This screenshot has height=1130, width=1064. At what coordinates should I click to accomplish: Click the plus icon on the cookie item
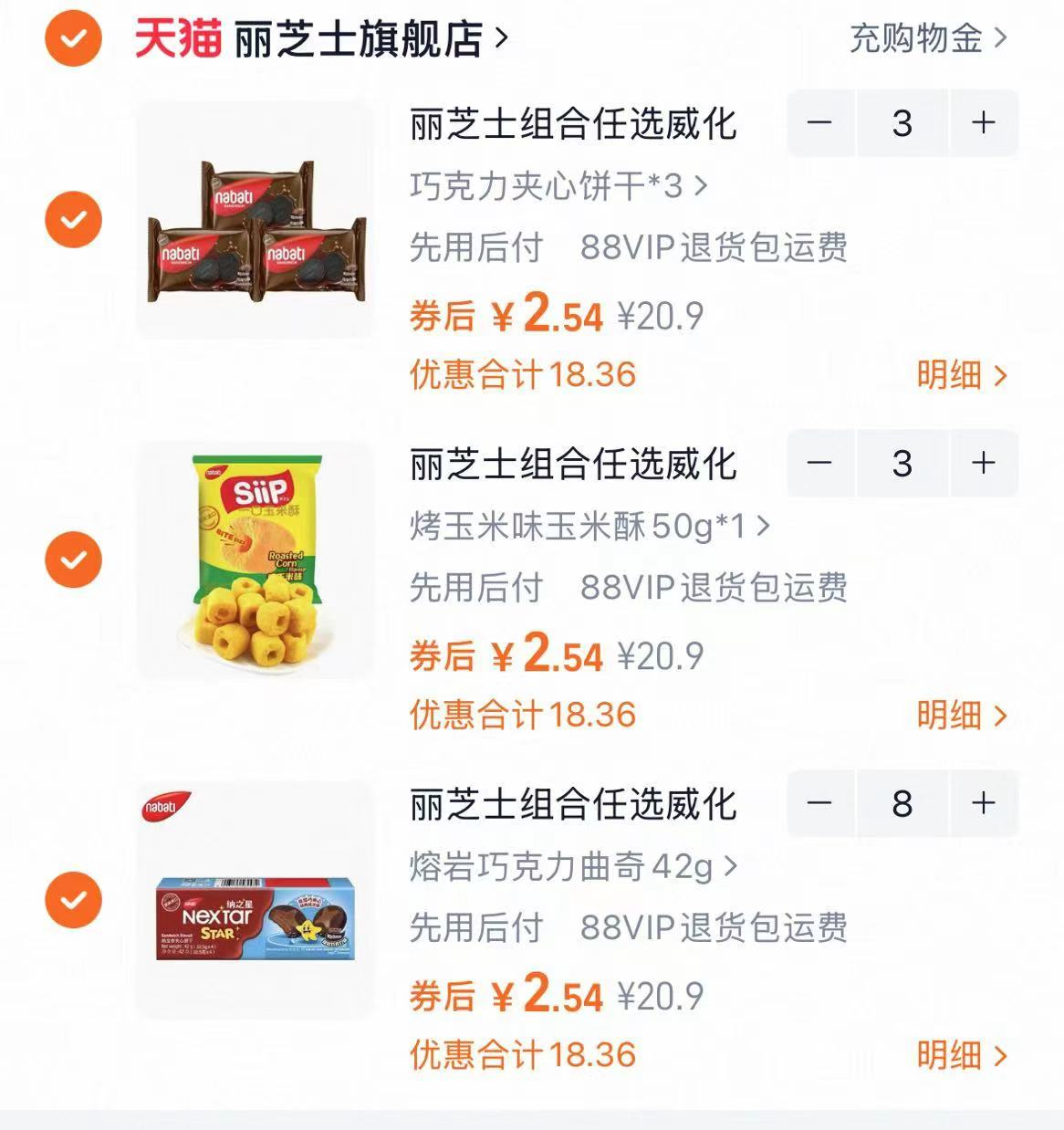pyautogui.click(x=983, y=804)
